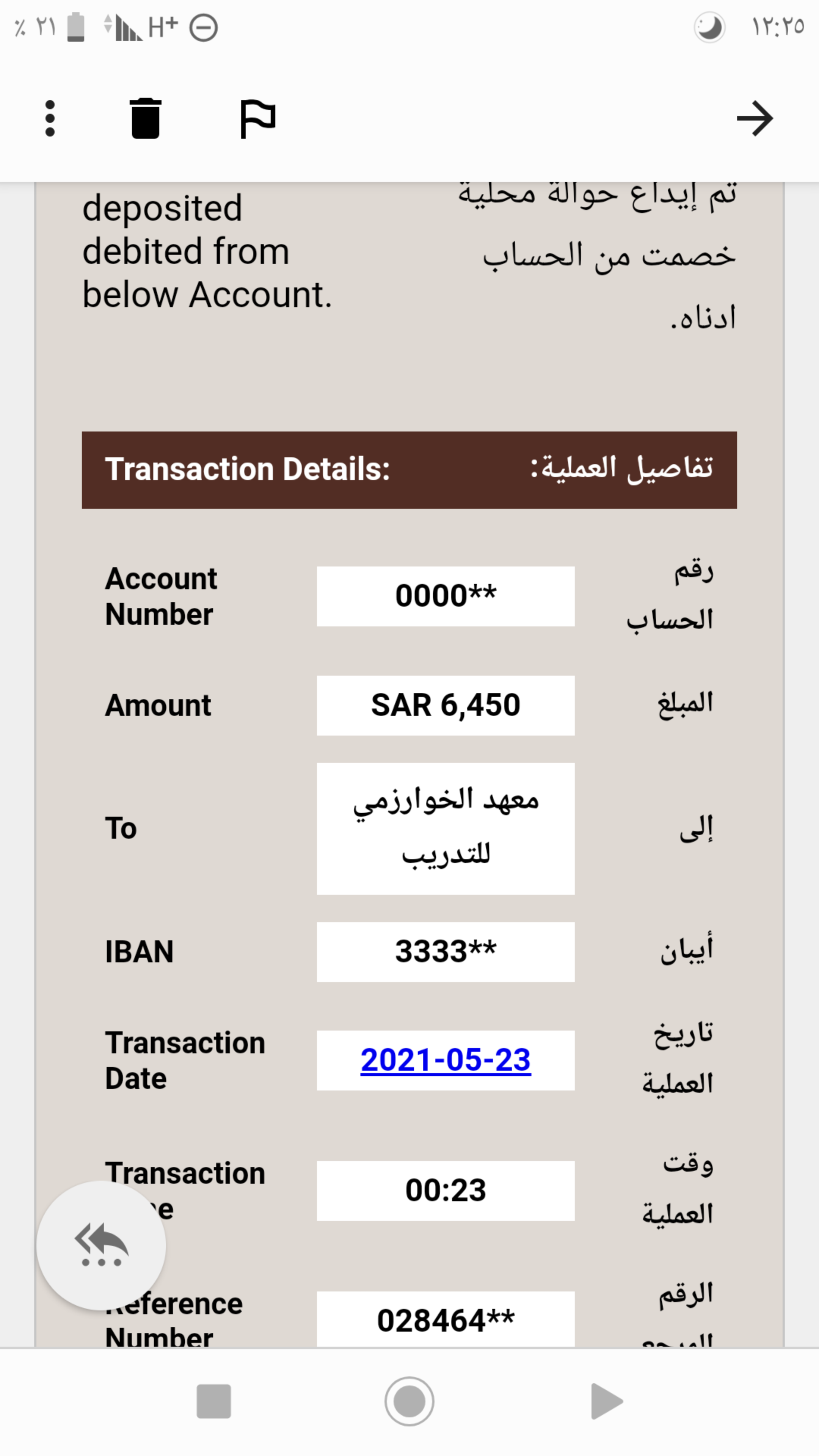Viewport: 819px width, 1456px height.
Task: Go to the home screen
Action: tap(409, 1401)
